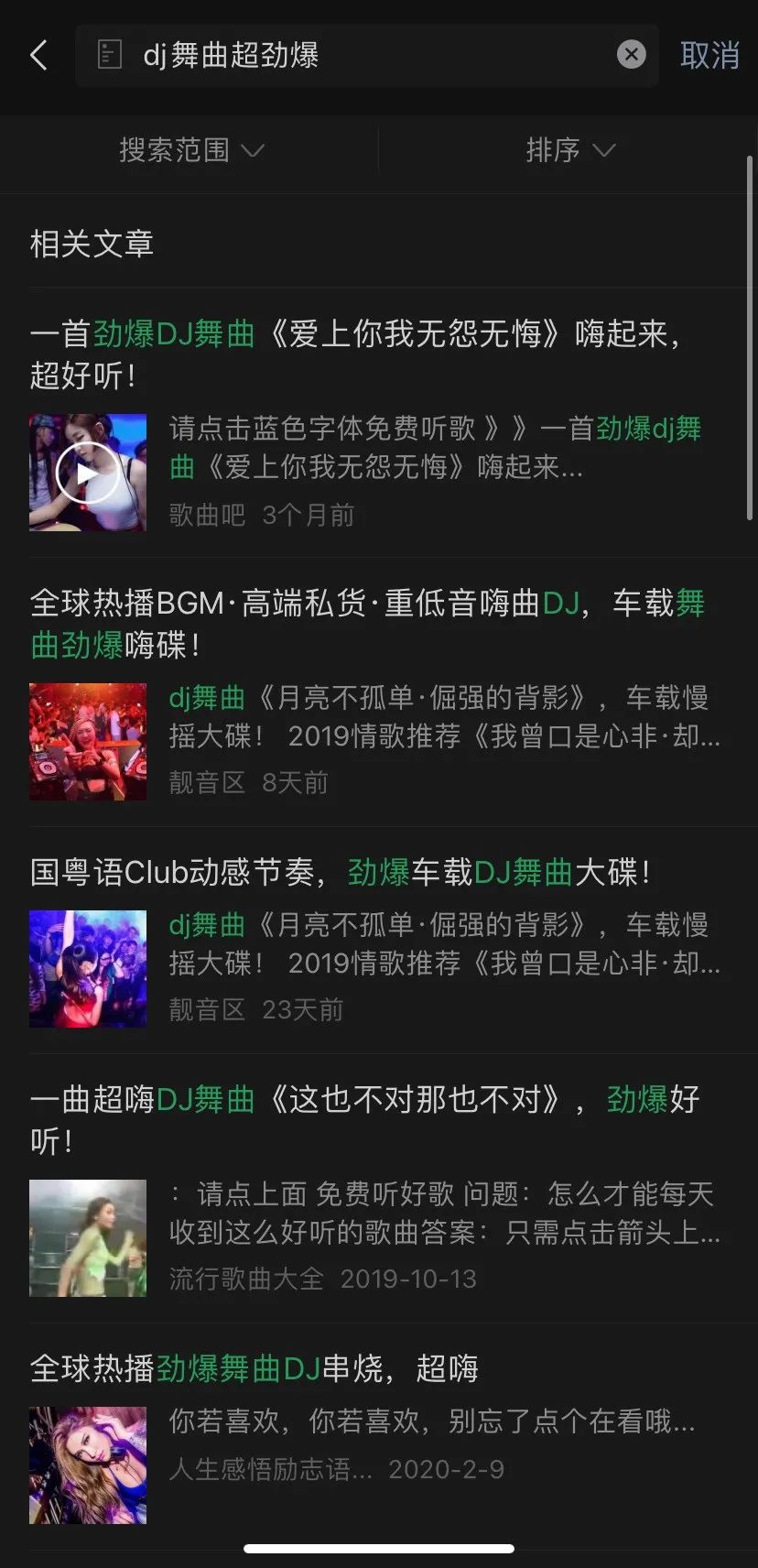The image size is (758, 1568).
Task: Clear the search text with the X icon
Action: click(x=631, y=55)
